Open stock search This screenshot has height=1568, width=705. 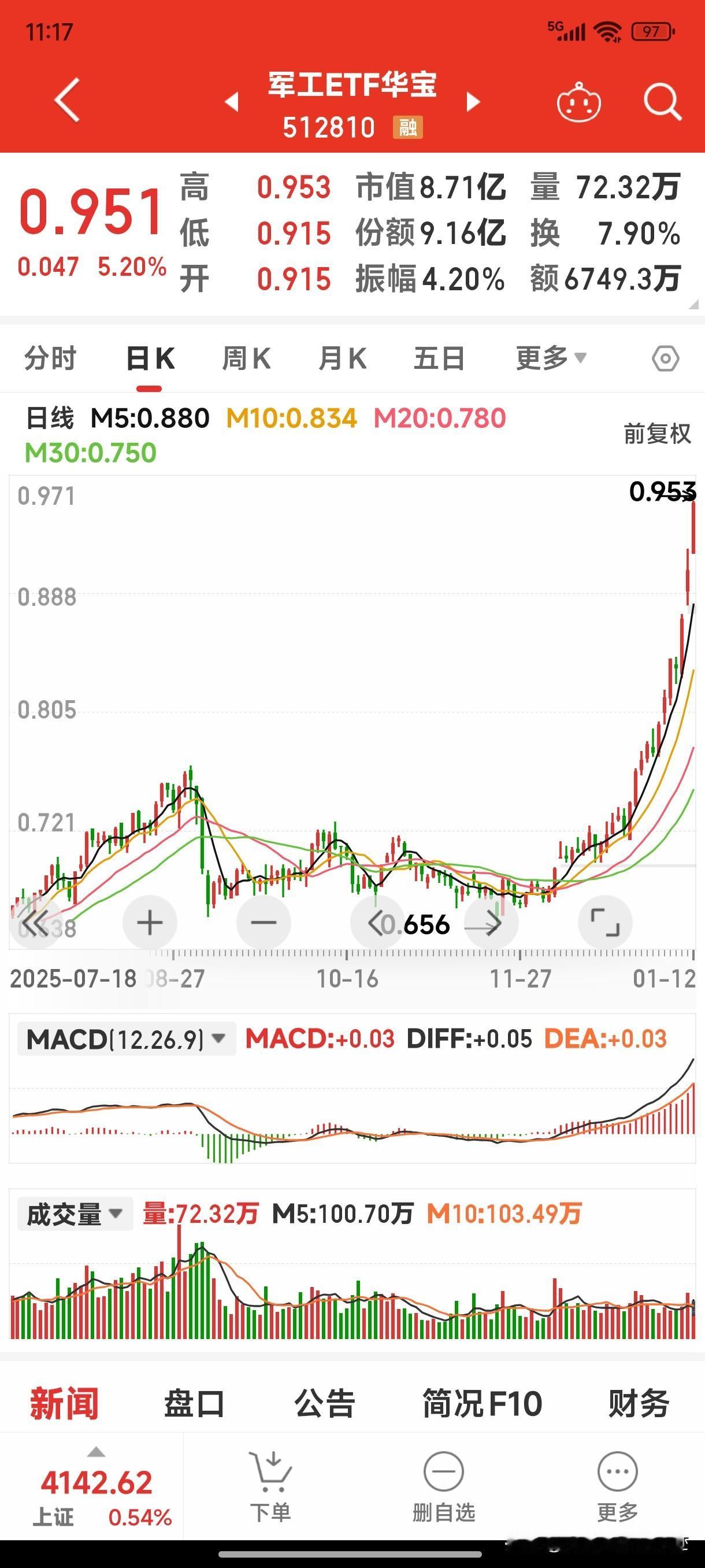[x=662, y=102]
